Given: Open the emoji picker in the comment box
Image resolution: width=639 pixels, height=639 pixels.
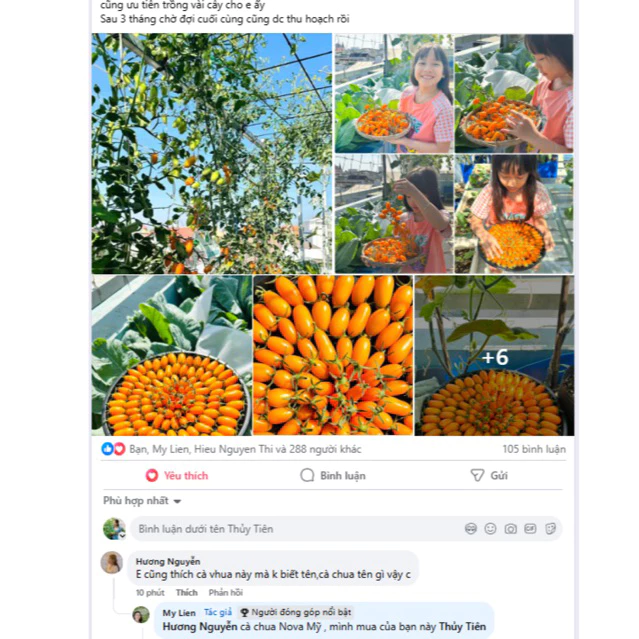Looking at the screenshot, I should pos(490,529).
